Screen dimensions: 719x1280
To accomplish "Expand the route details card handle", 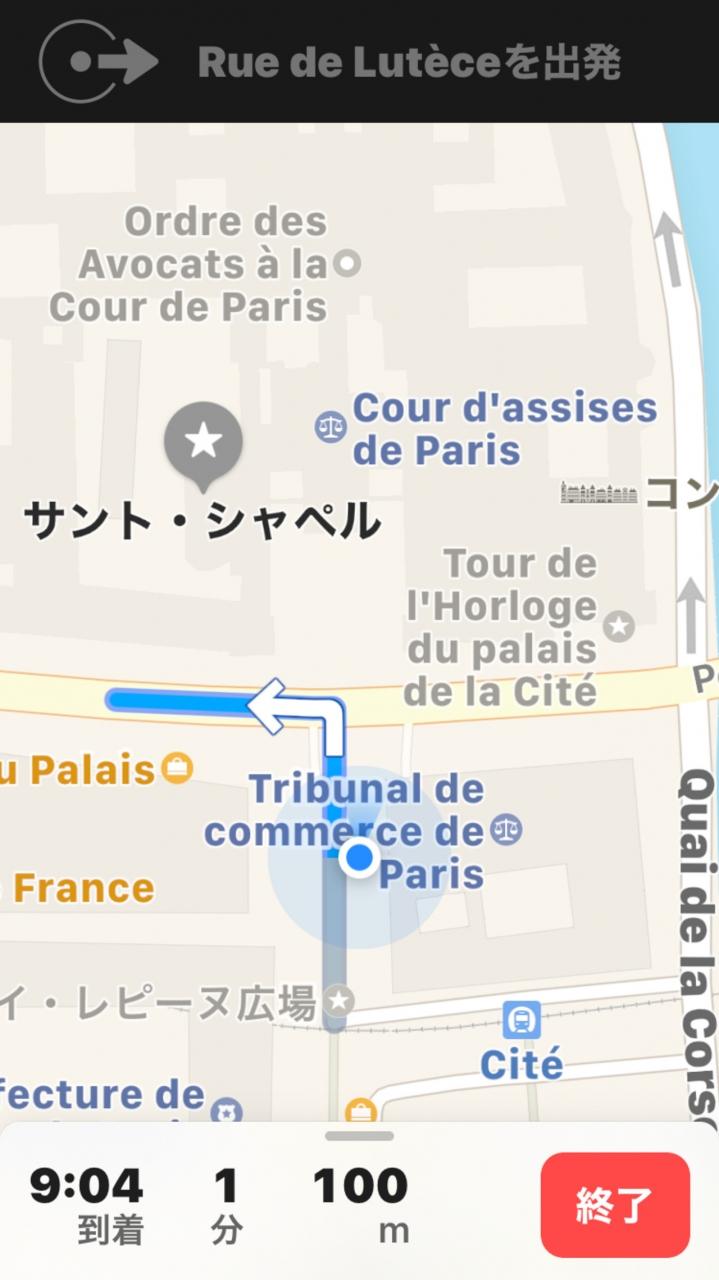I will 359,1136.
